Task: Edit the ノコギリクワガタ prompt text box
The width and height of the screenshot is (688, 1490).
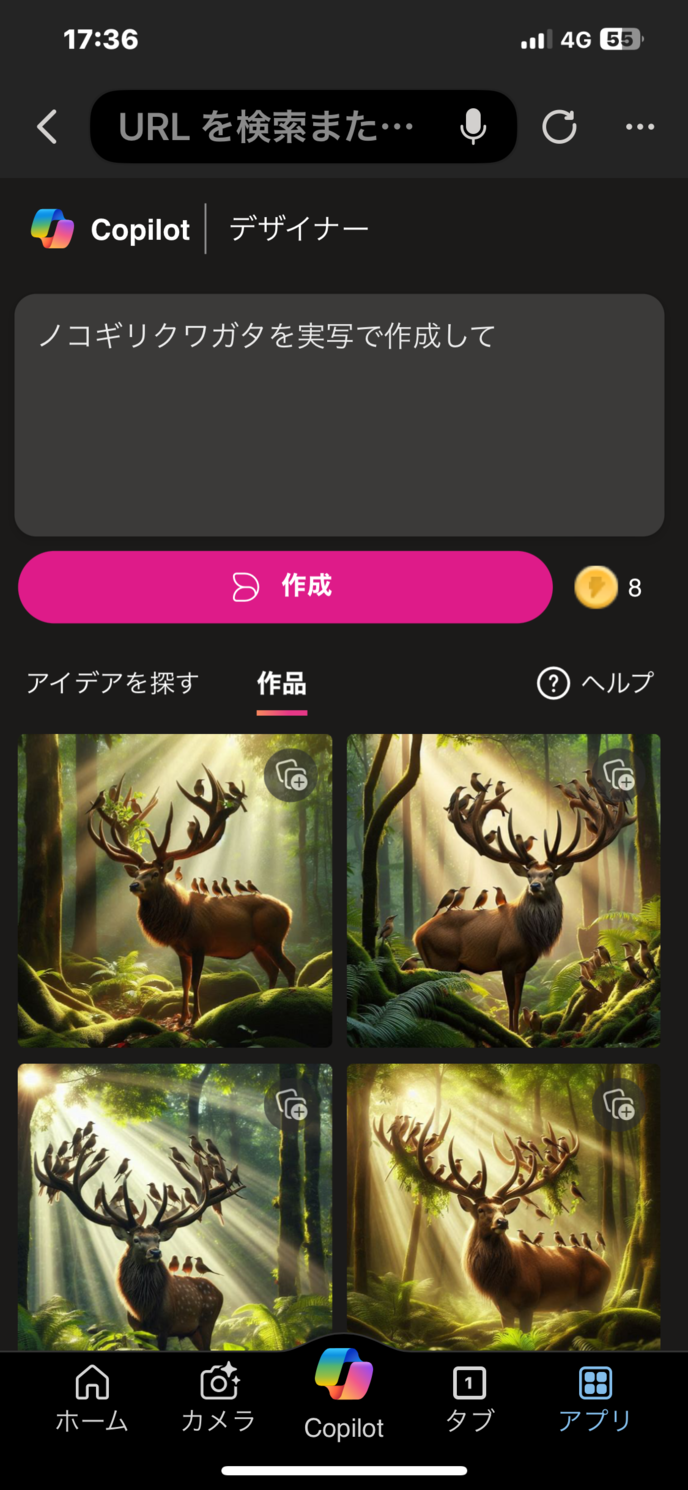Action: tap(339, 414)
